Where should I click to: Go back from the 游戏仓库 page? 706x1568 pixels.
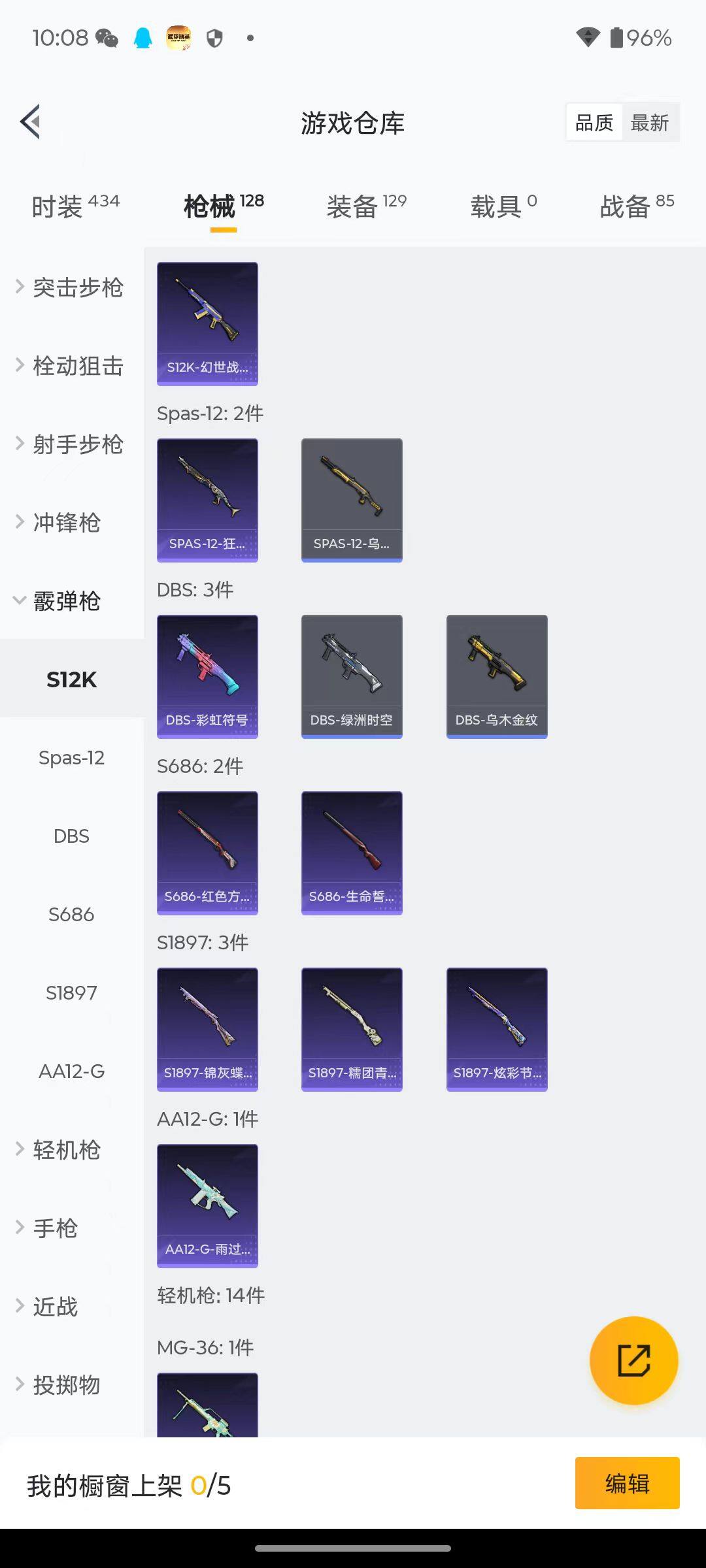coord(31,122)
